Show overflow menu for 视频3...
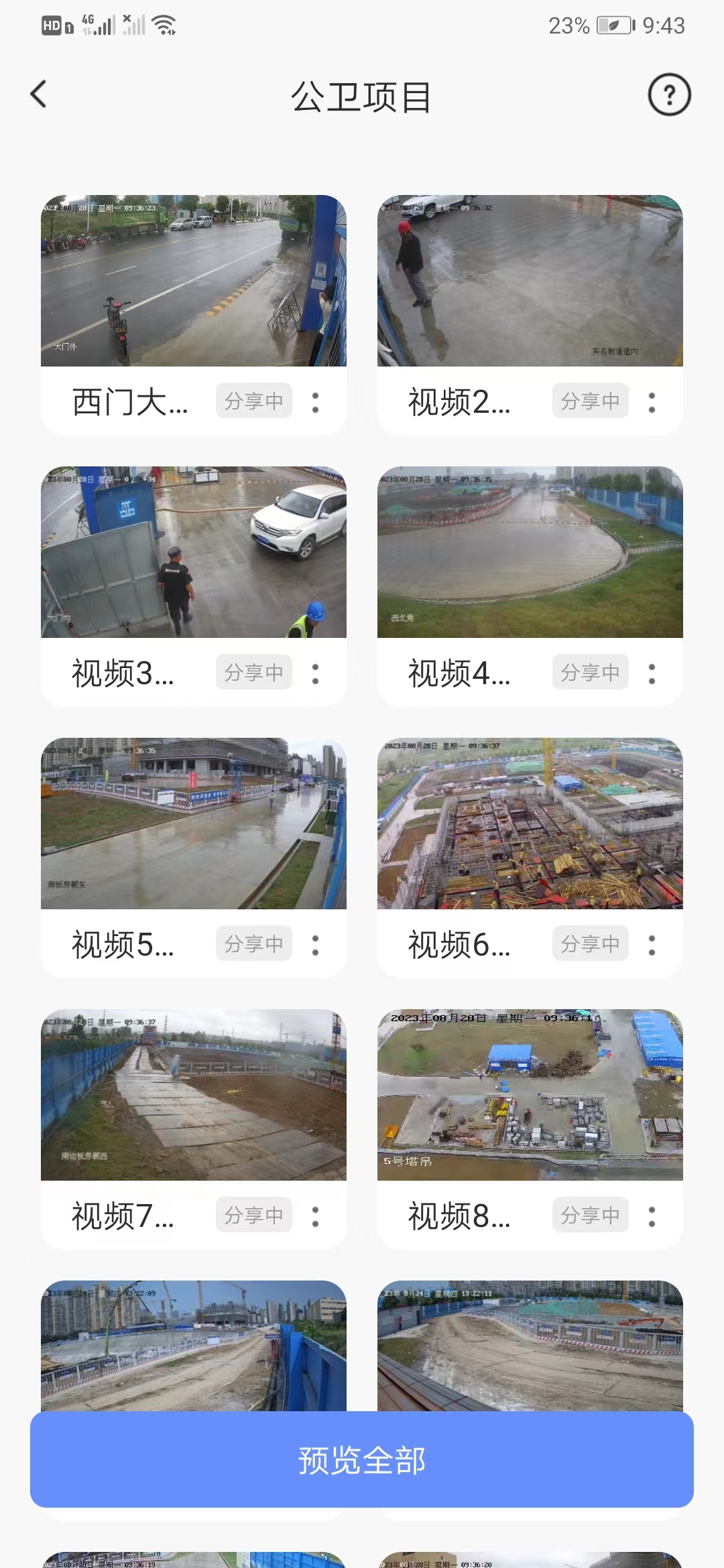Viewport: 724px width, 1568px height. tap(315, 673)
